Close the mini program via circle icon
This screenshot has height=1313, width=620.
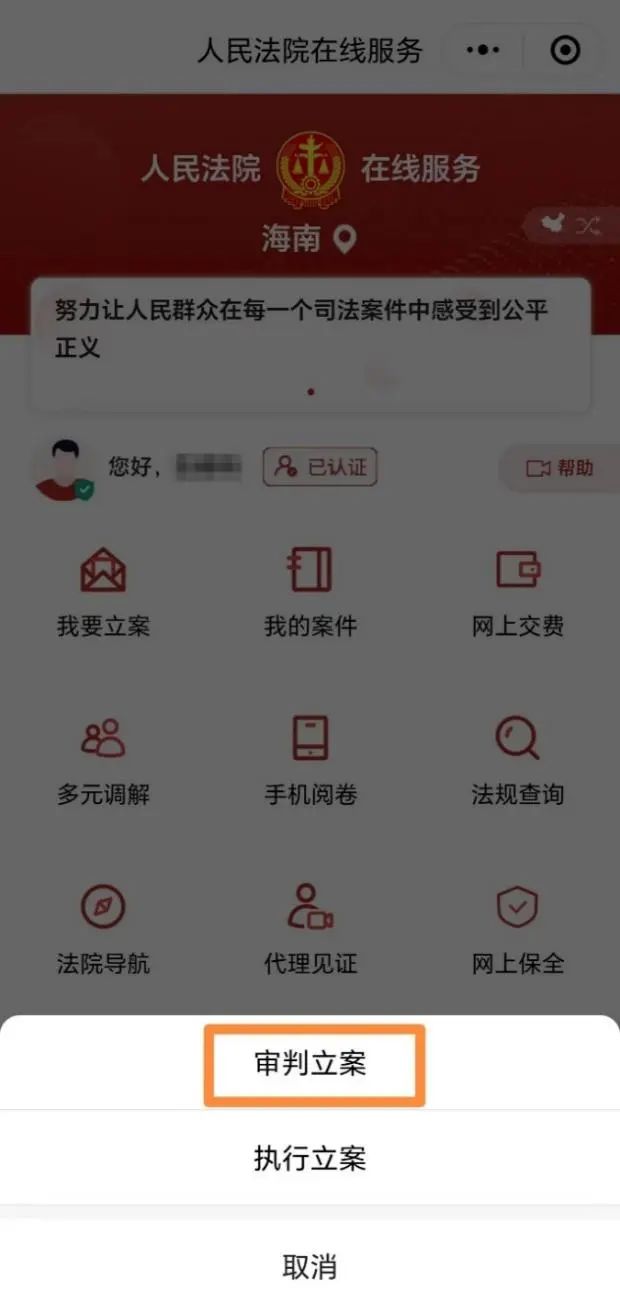pyautogui.click(x=565, y=51)
